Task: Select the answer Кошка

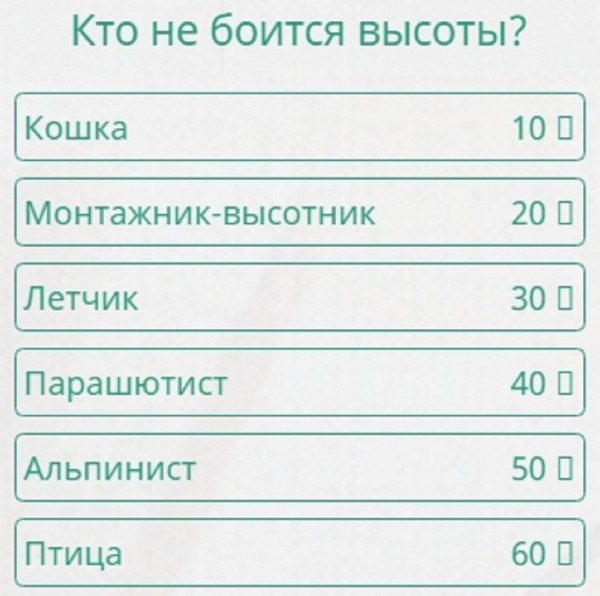Action: pos(299,128)
